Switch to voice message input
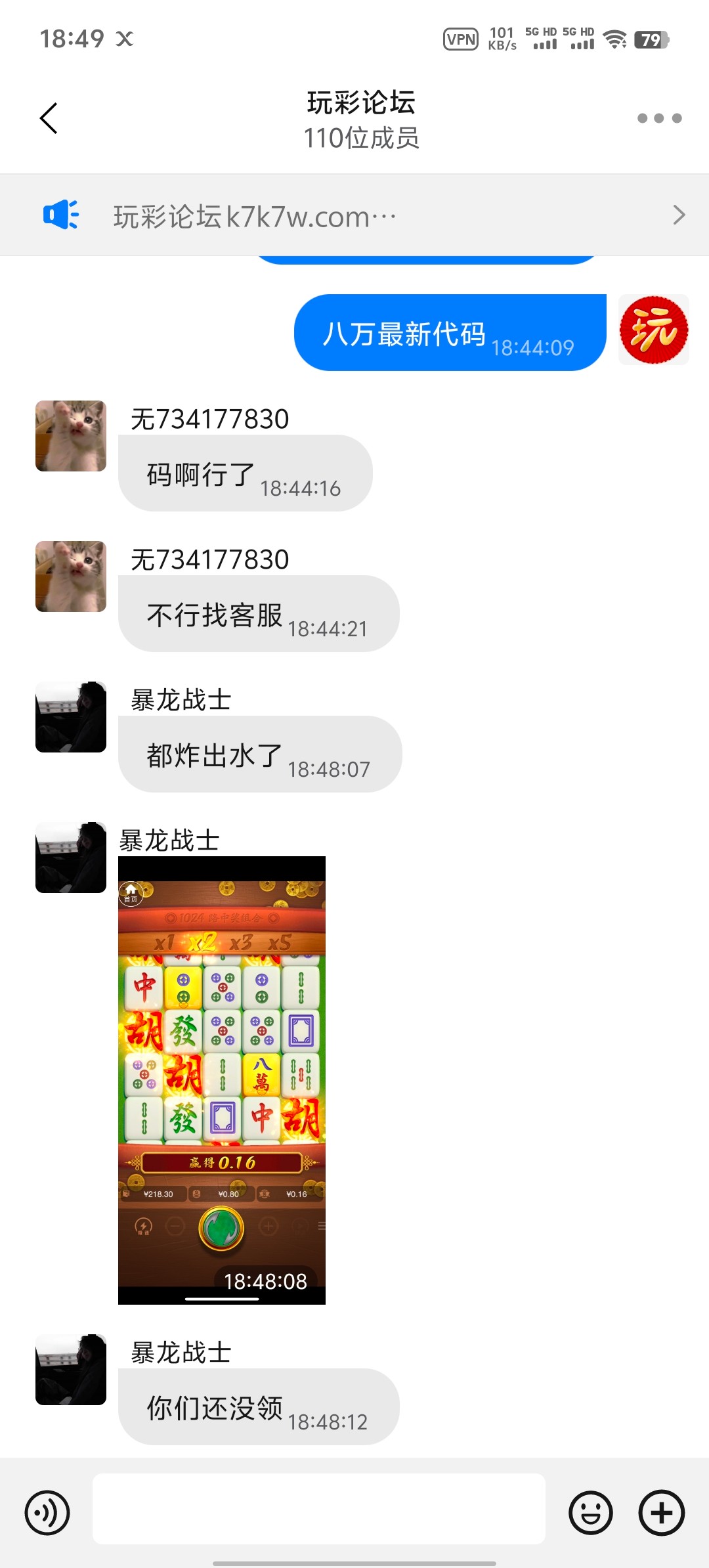 coord(47,1513)
